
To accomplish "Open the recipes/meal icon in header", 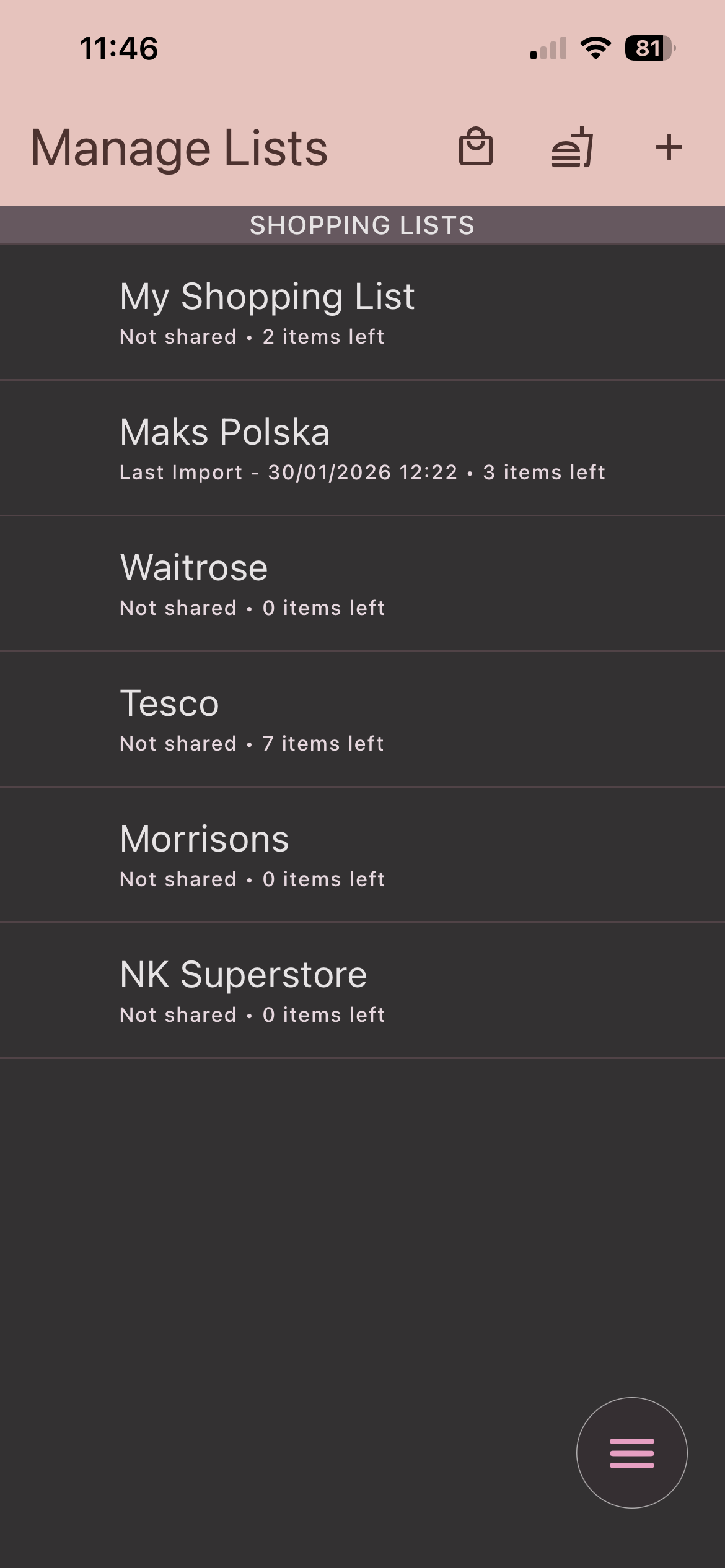I will 573,147.
